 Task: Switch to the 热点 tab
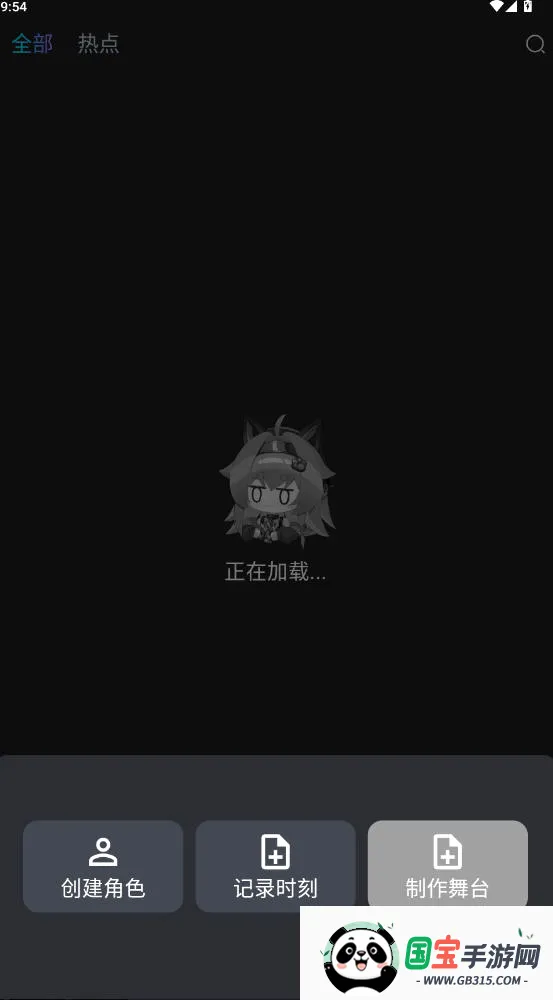98,43
